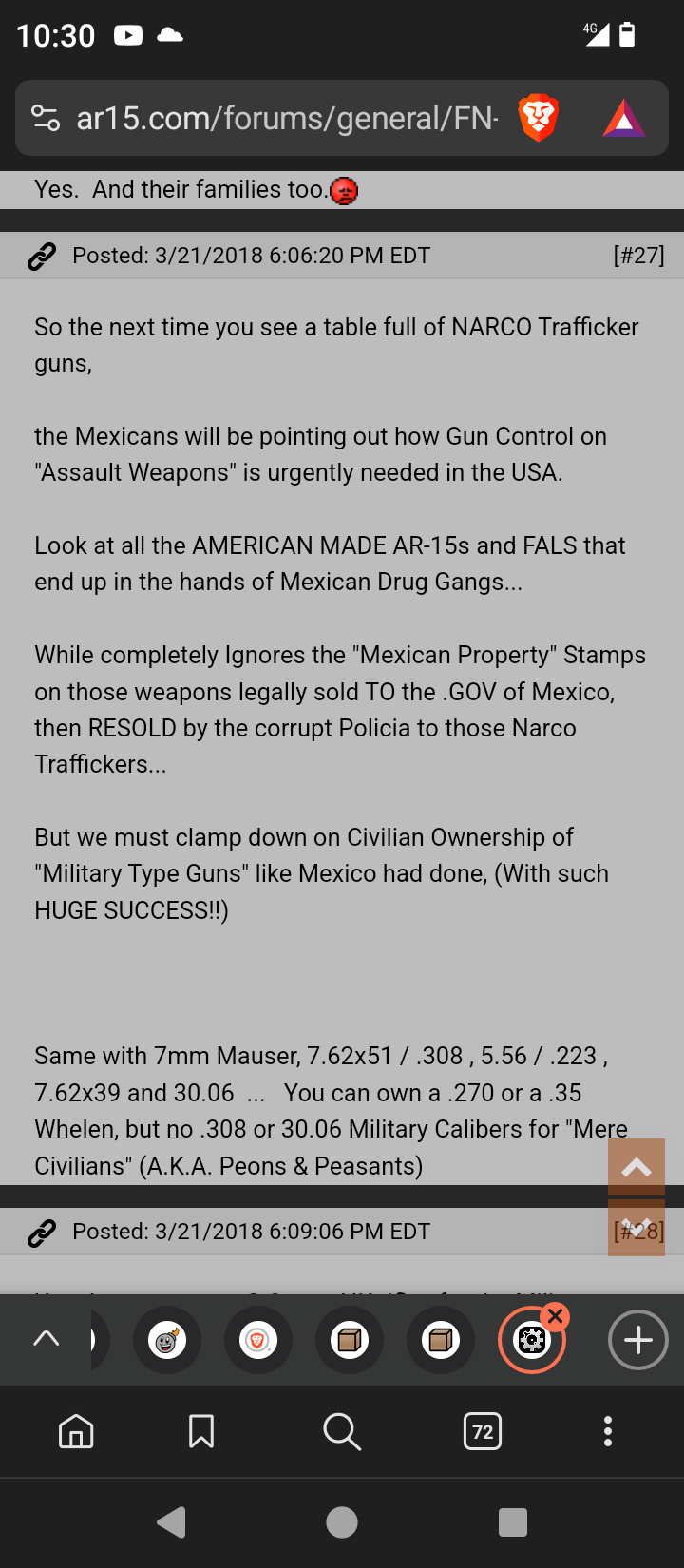Expand the tab strip with caret arrow
The image size is (684, 1568).
(46, 1339)
